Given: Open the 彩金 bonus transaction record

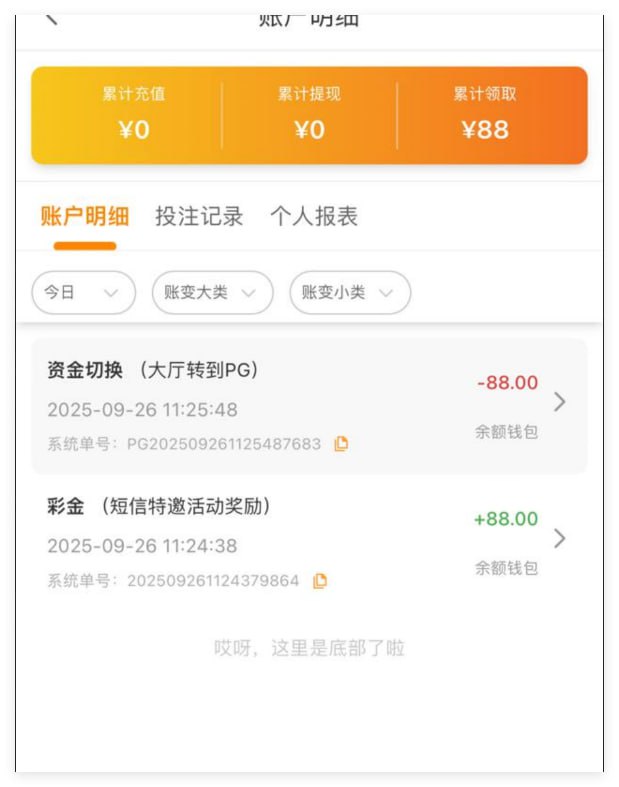Looking at the screenshot, I should pos(309,541).
